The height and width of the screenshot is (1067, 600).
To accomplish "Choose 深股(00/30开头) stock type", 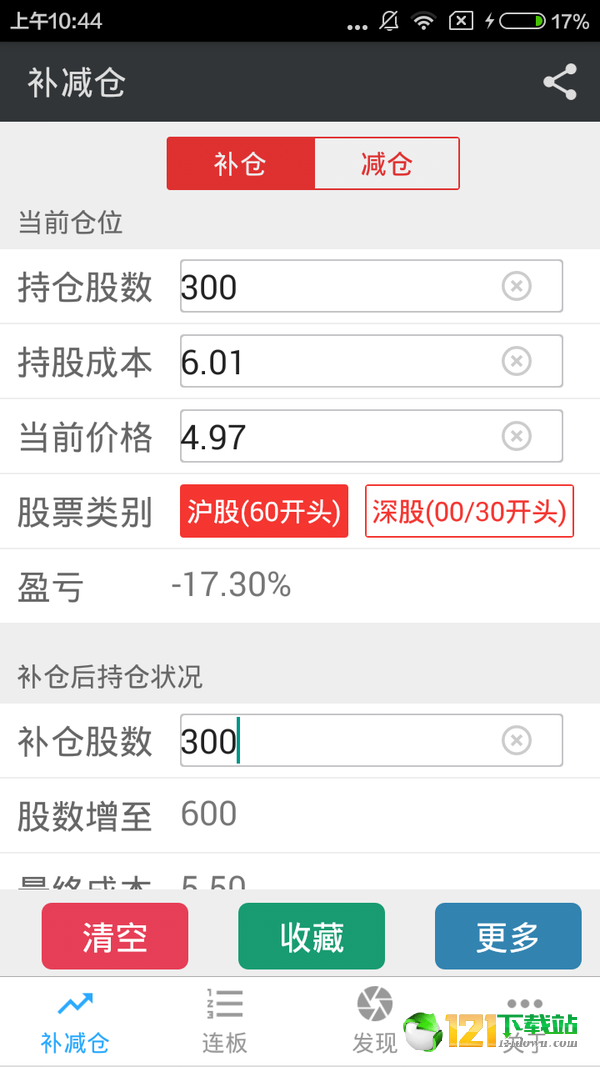I will (469, 511).
